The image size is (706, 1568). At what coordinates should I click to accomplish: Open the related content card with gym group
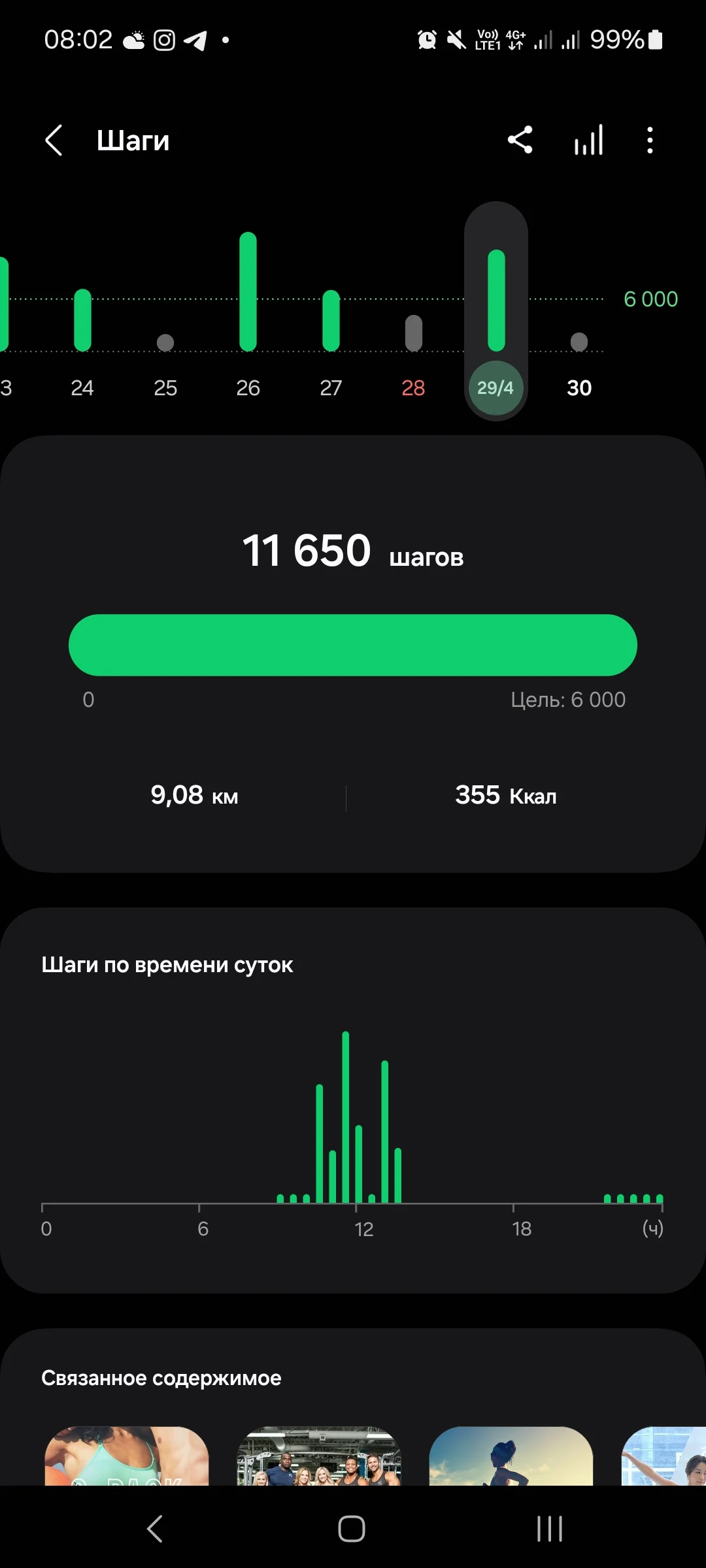(319, 1457)
